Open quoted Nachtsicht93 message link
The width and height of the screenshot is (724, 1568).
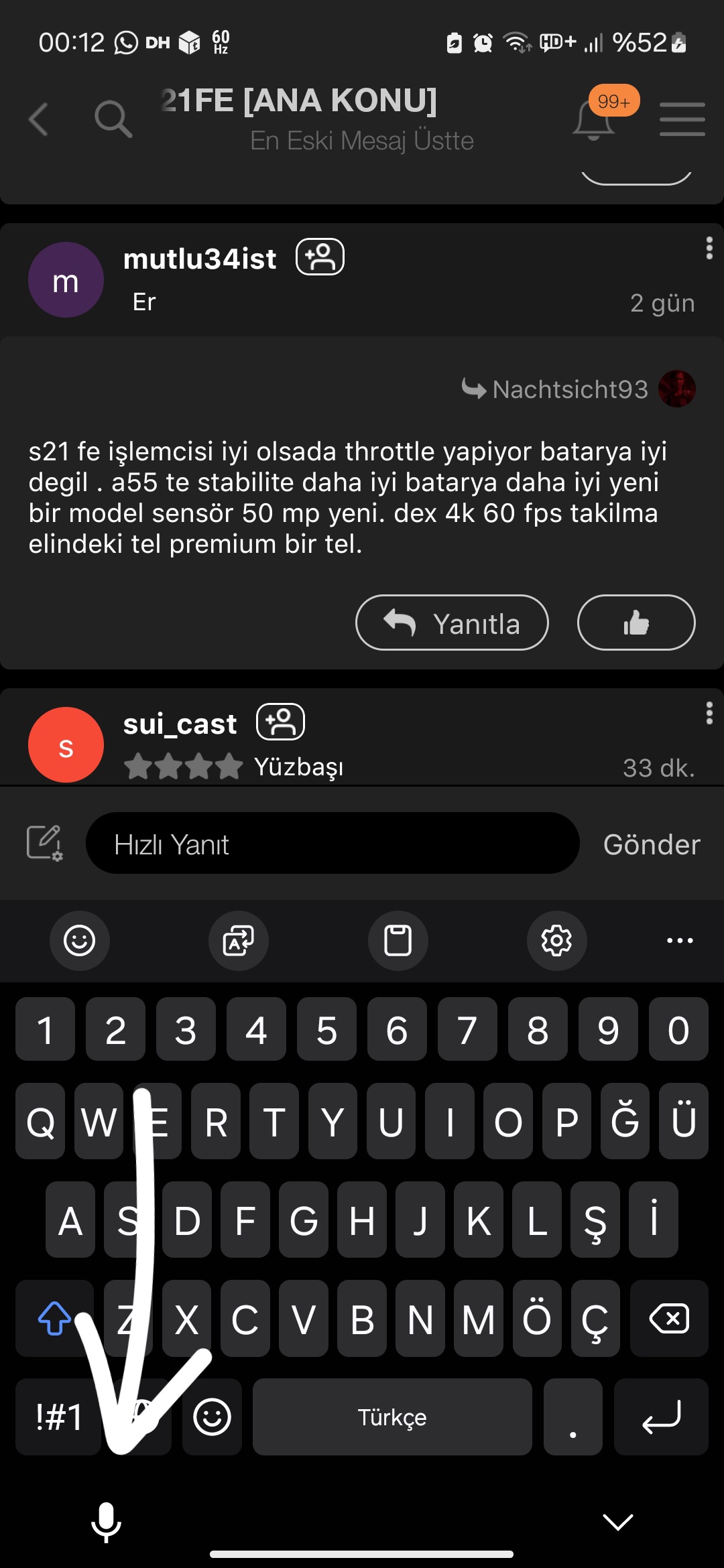tap(570, 389)
